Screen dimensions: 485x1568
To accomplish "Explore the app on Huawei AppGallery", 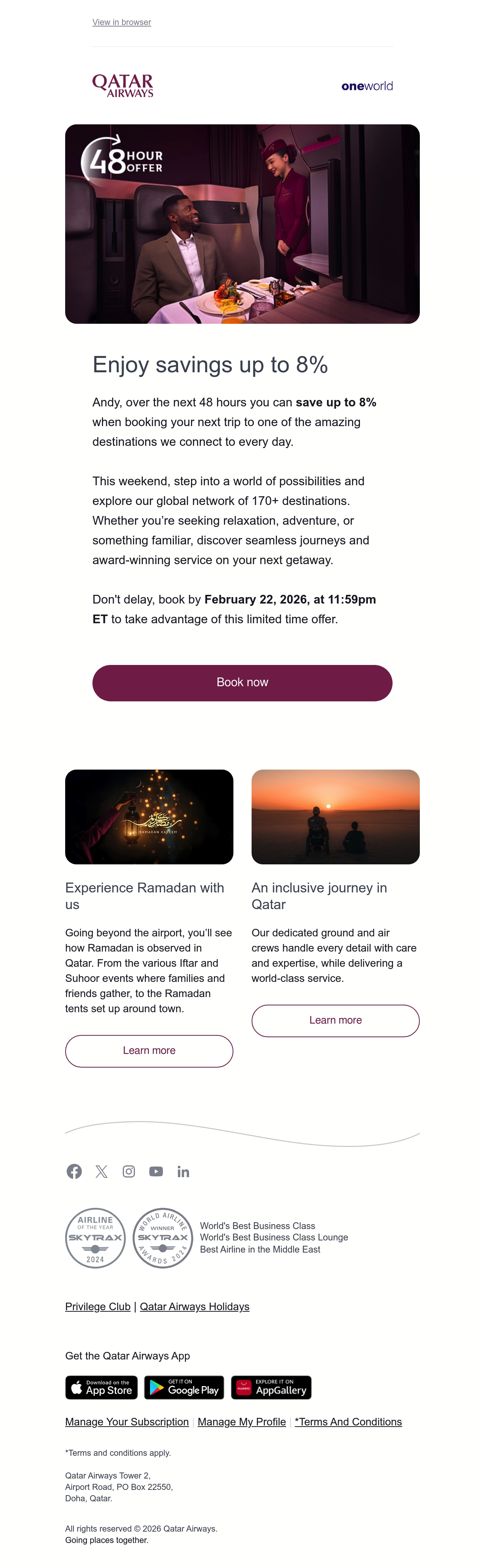I will (271, 1387).
